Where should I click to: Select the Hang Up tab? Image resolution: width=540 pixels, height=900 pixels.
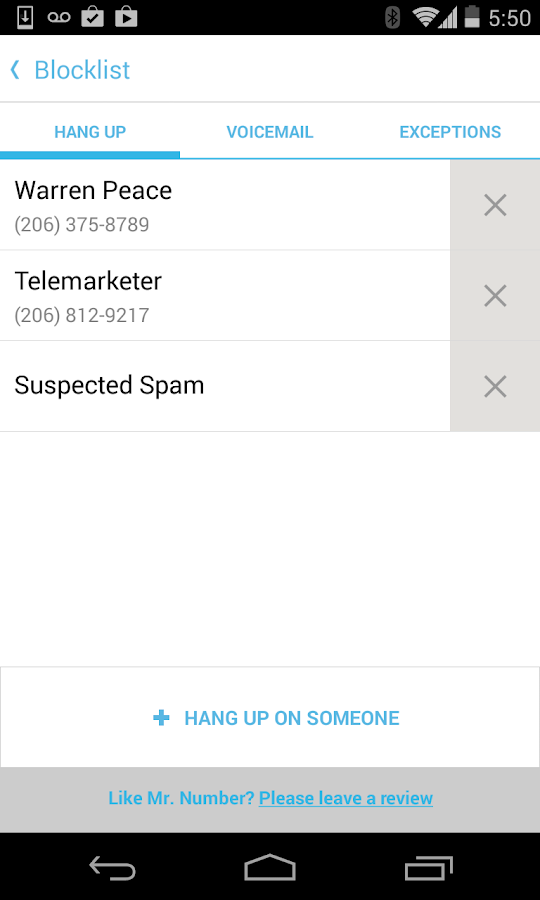(x=90, y=132)
